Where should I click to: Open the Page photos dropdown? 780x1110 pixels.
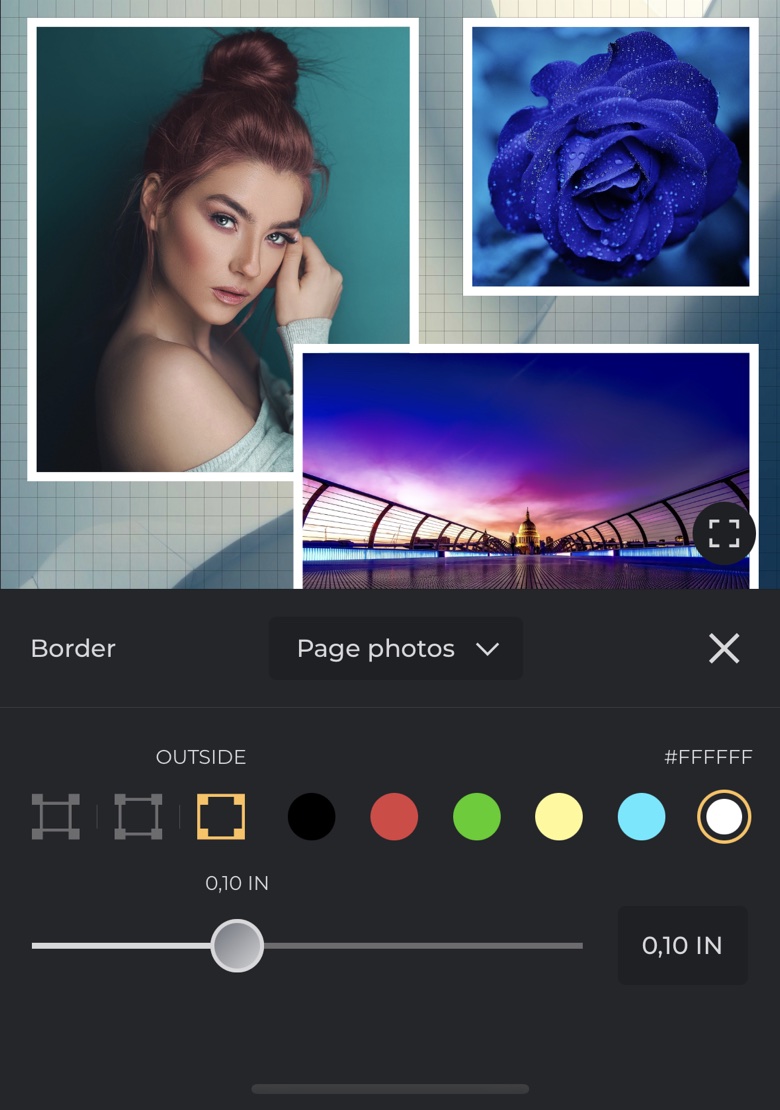396,648
